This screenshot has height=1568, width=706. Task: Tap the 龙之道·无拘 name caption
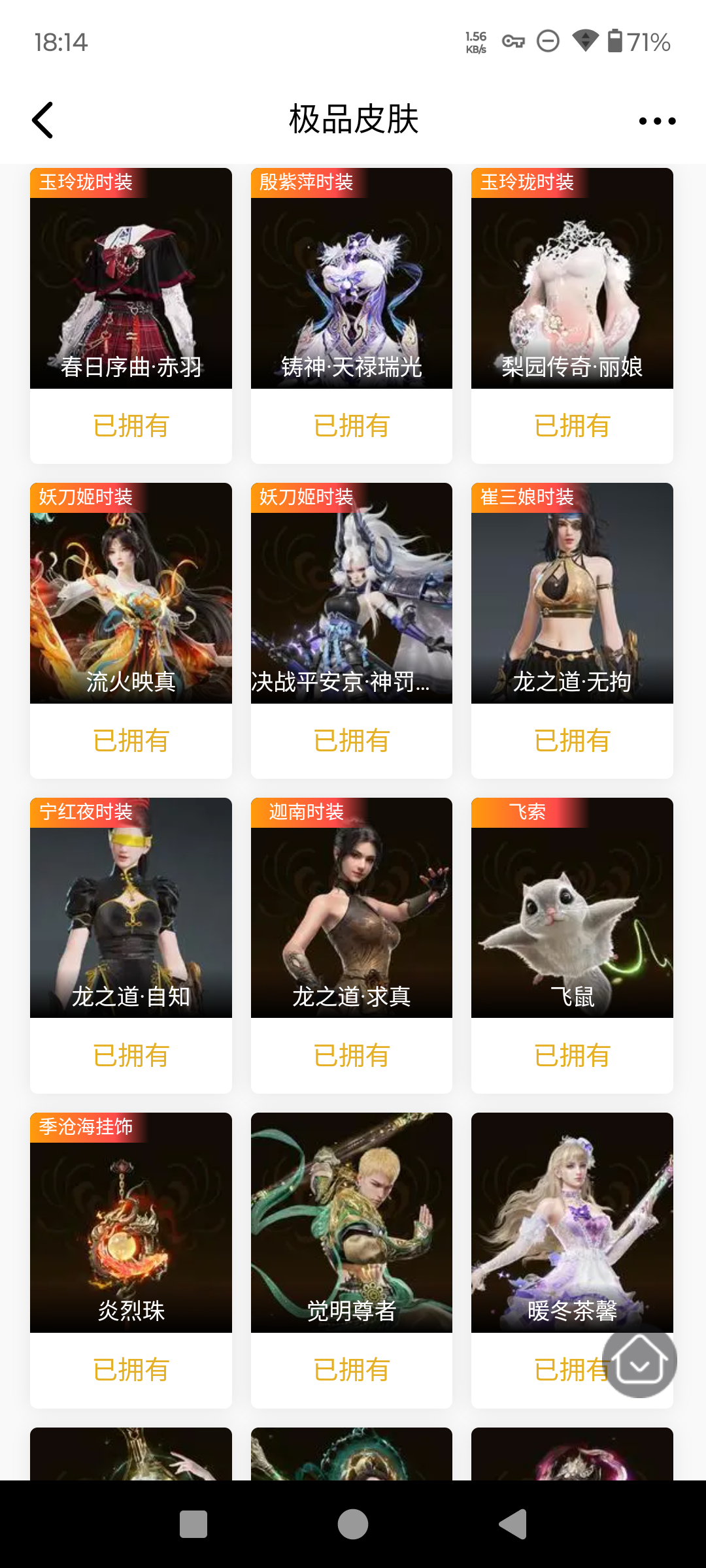[x=571, y=682]
